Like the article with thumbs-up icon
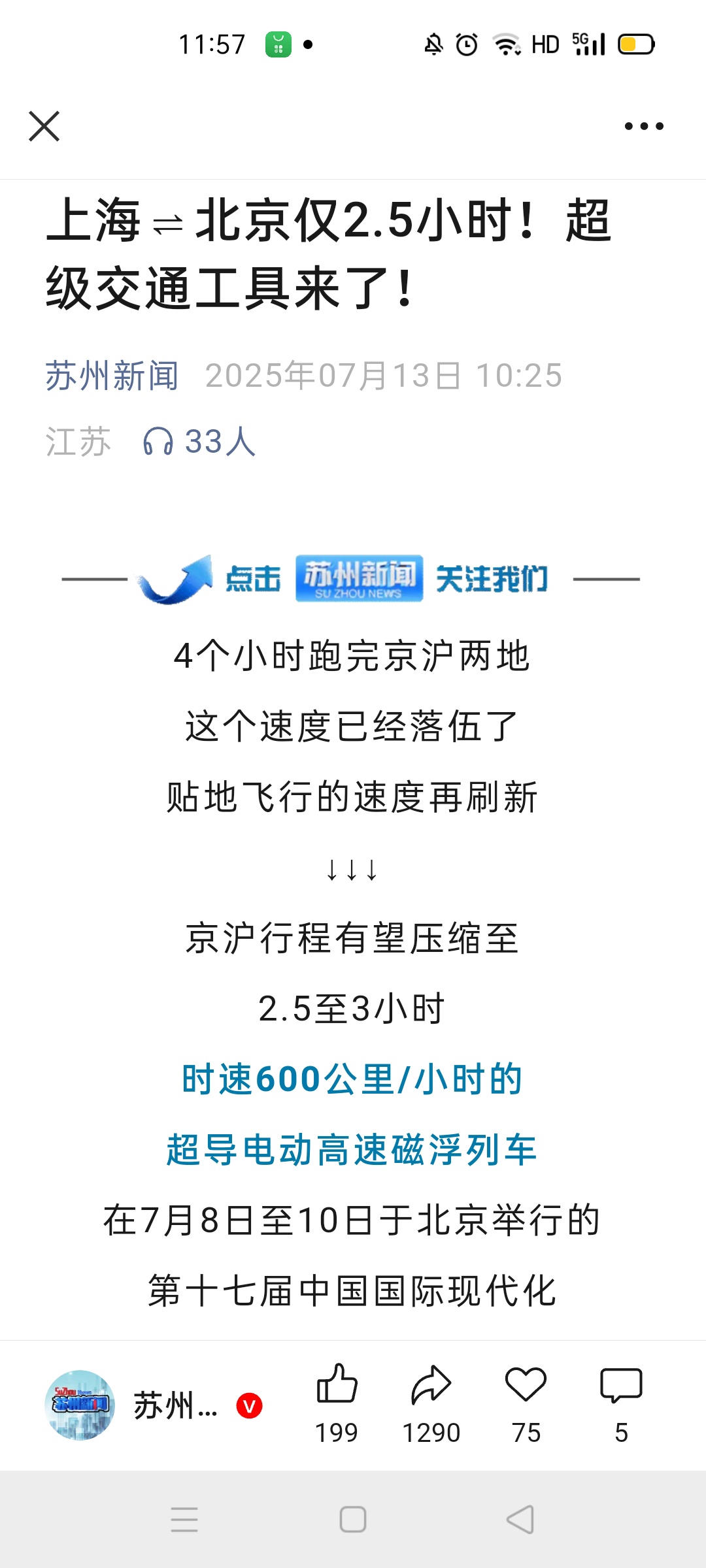This screenshot has width=706, height=1568. pos(337,1385)
